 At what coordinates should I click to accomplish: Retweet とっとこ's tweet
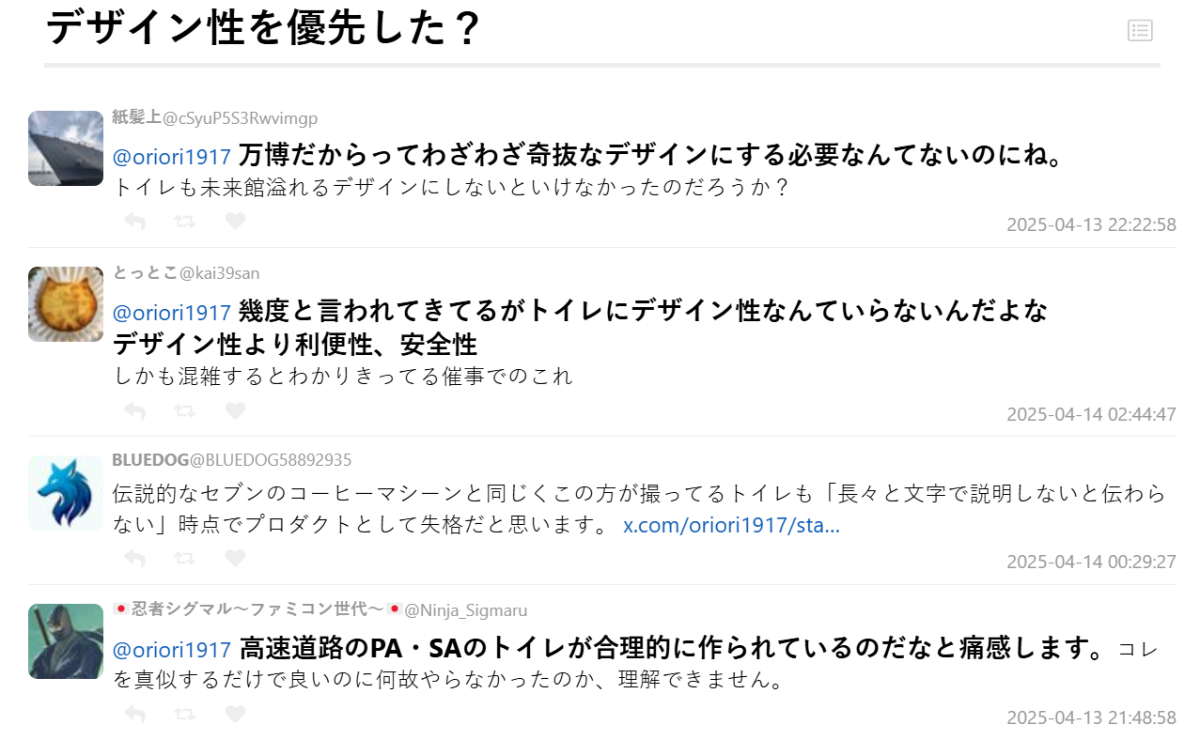[x=185, y=411]
